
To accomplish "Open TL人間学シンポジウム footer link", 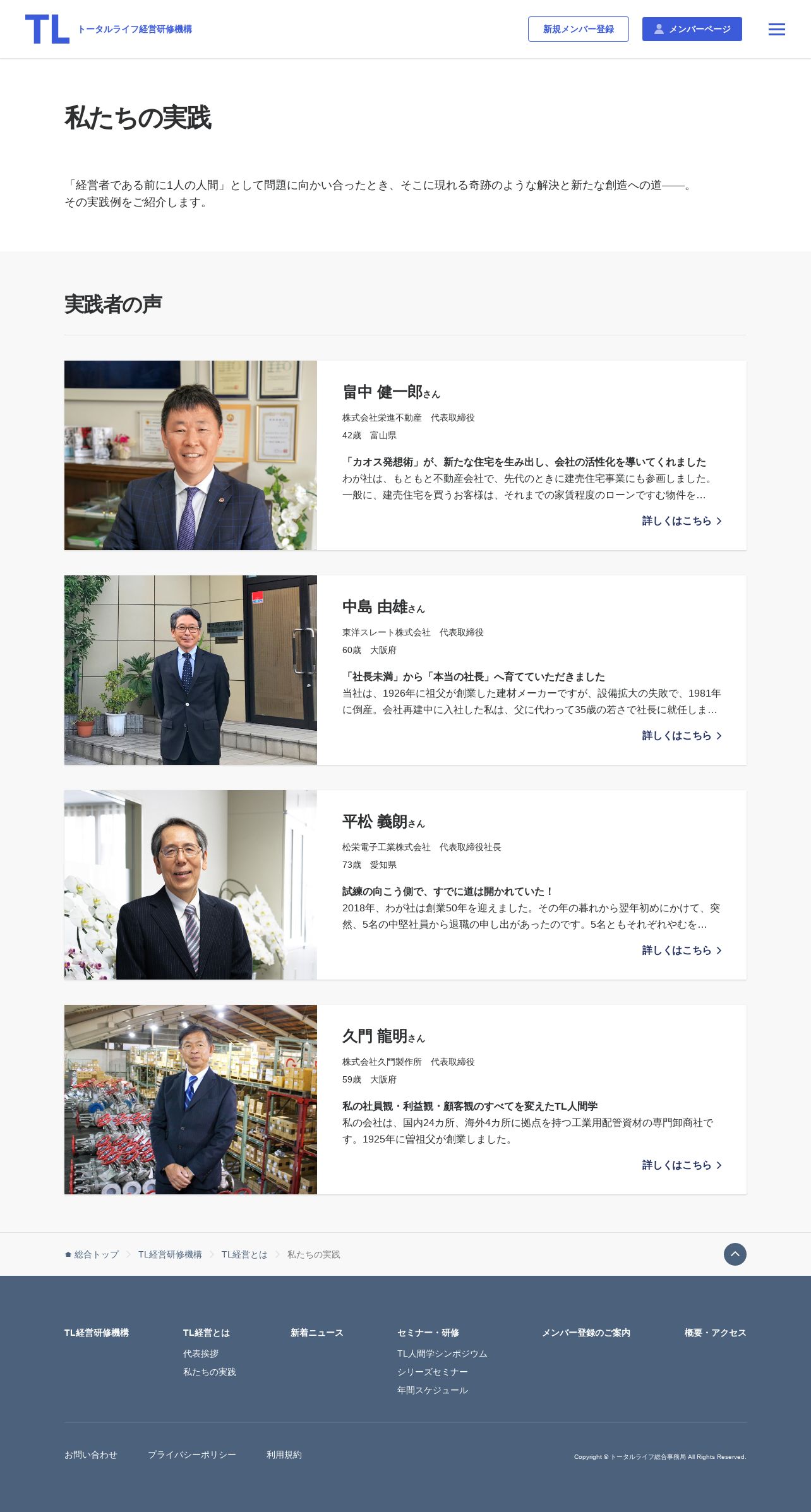I will click(x=442, y=1353).
